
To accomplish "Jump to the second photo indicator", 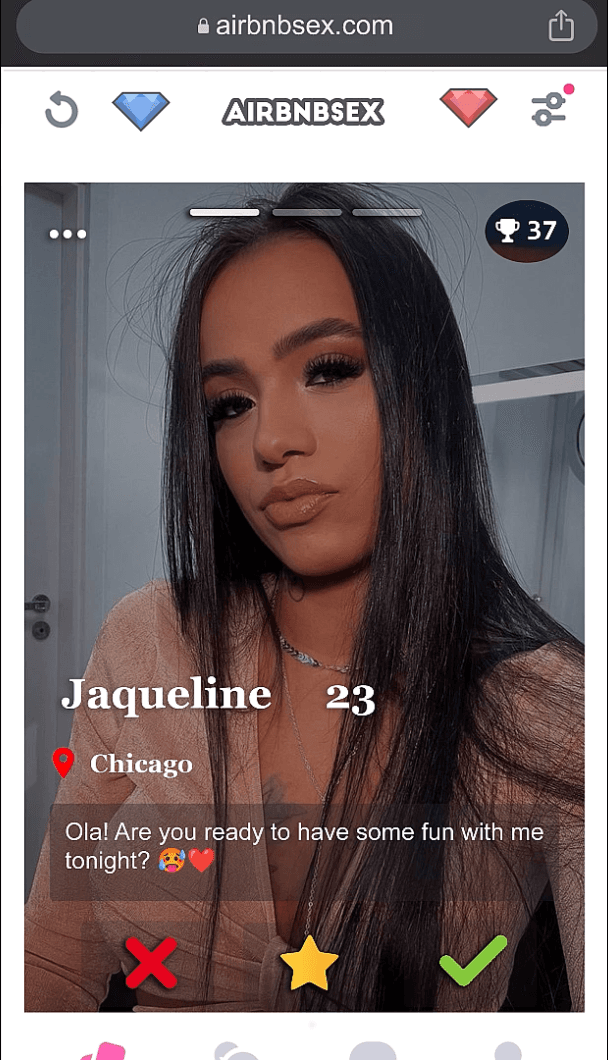I will [x=307, y=212].
